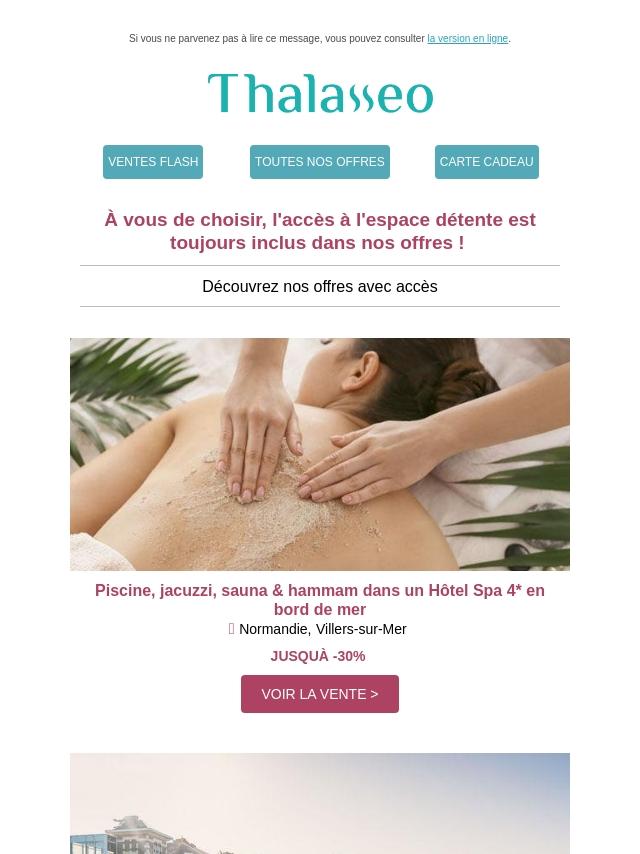Open the spa massage offer image
The image size is (640, 854).
pos(320,454)
